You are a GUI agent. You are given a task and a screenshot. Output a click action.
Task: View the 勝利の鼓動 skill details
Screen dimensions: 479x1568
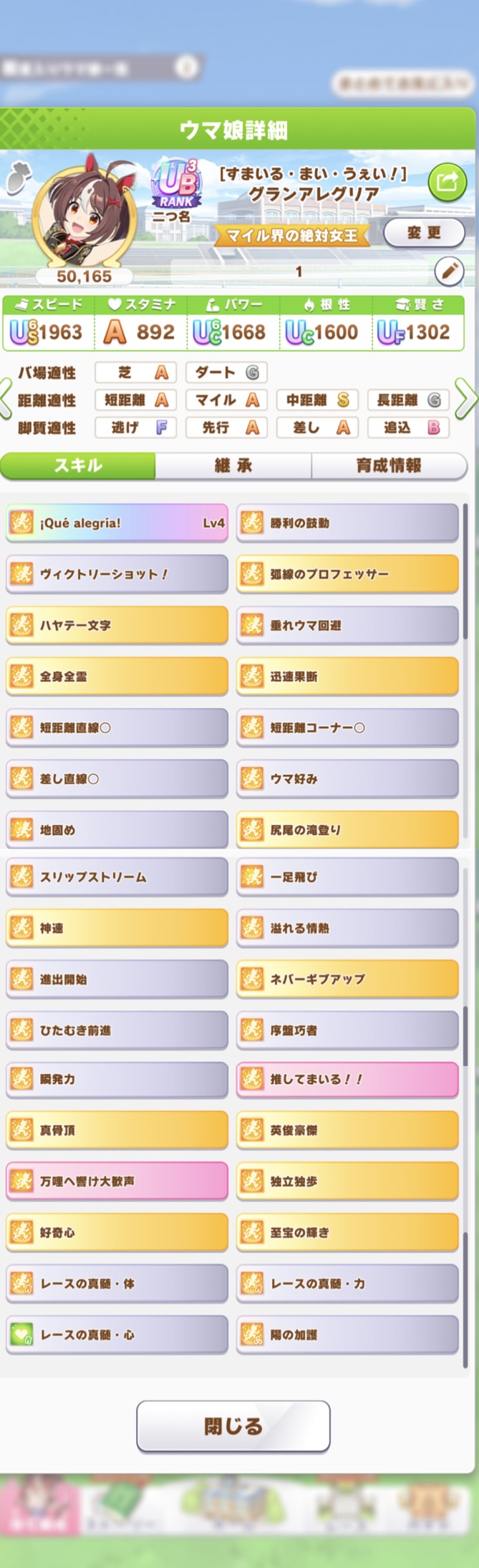(x=347, y=523)
